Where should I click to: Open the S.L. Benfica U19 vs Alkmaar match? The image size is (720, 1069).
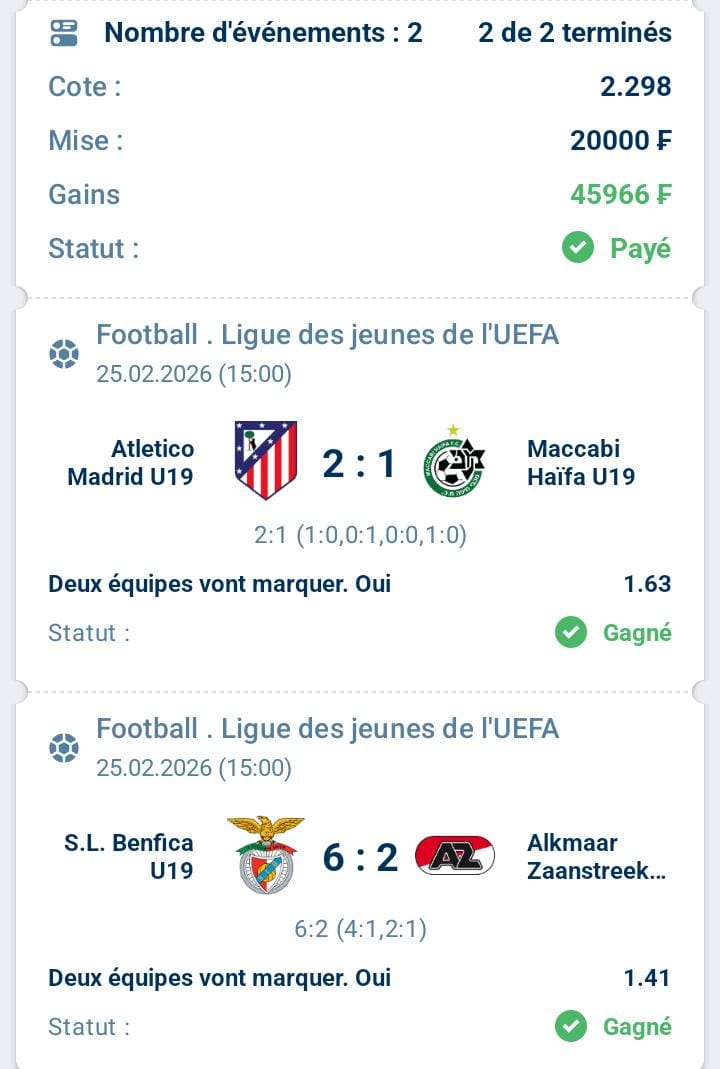[359, 857]
